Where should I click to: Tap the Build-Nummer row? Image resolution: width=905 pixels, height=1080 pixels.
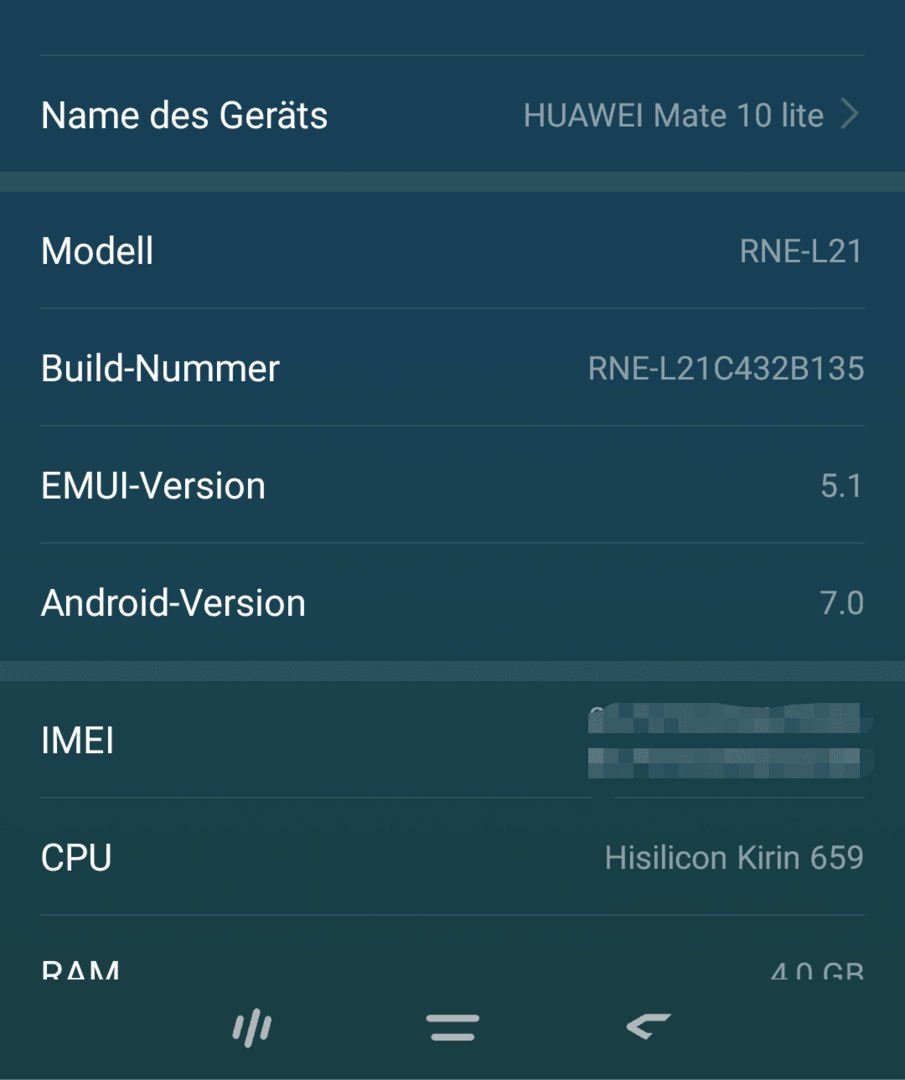pyautogui.click(x=450, y=368)
